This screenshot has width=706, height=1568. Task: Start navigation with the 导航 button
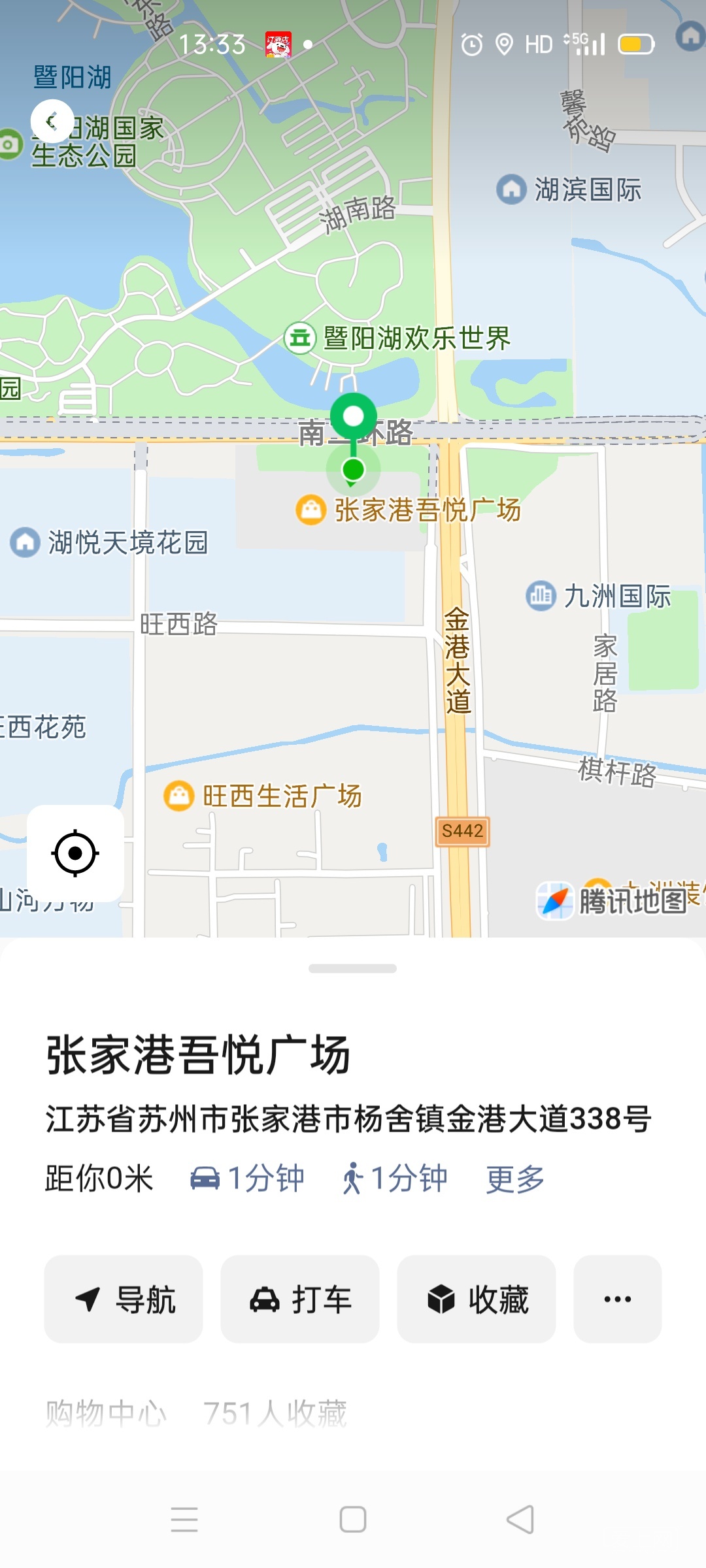(x=124, y=1299)
